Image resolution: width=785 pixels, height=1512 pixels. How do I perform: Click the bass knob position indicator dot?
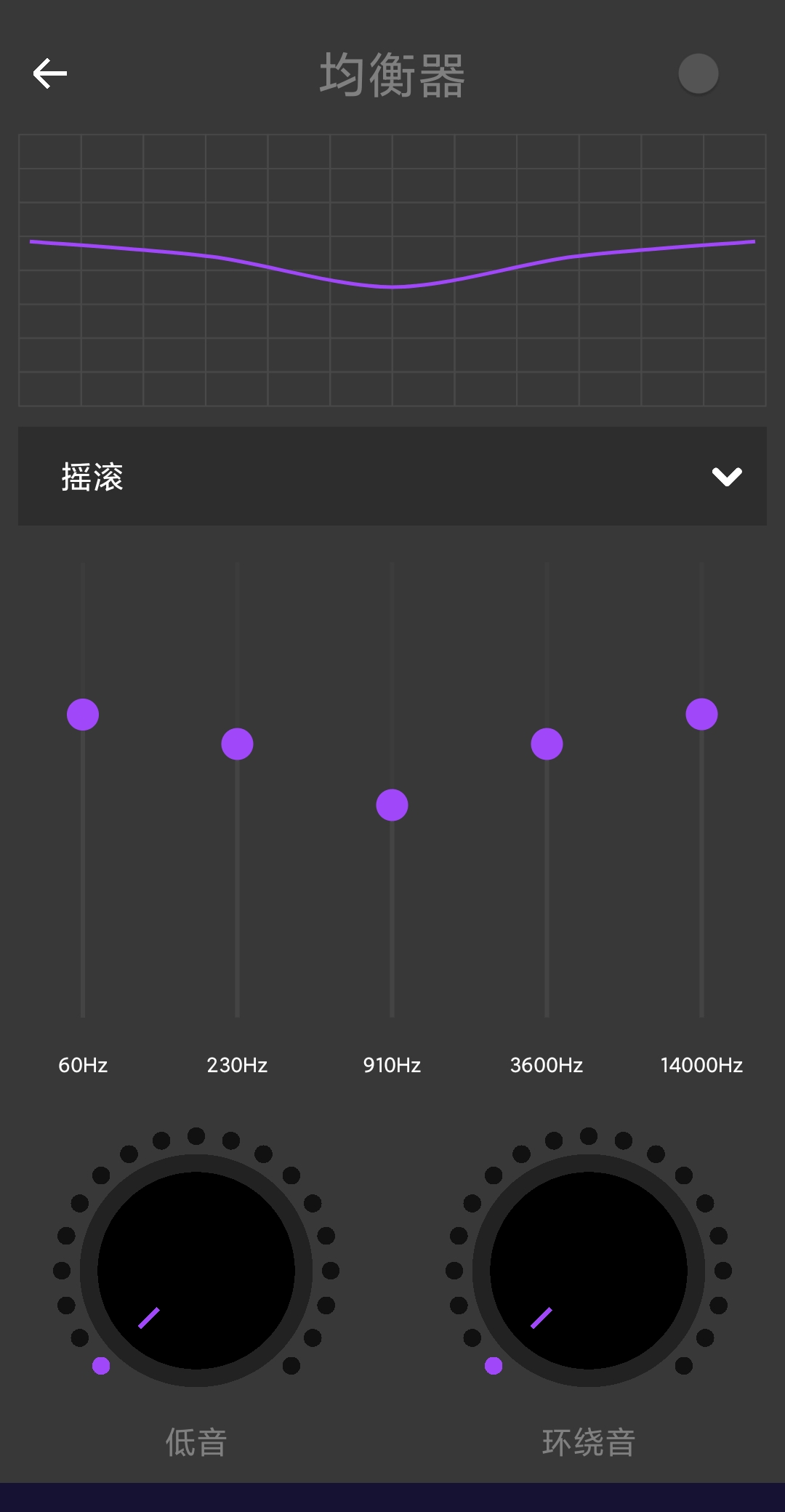(x=102, y=1364)
